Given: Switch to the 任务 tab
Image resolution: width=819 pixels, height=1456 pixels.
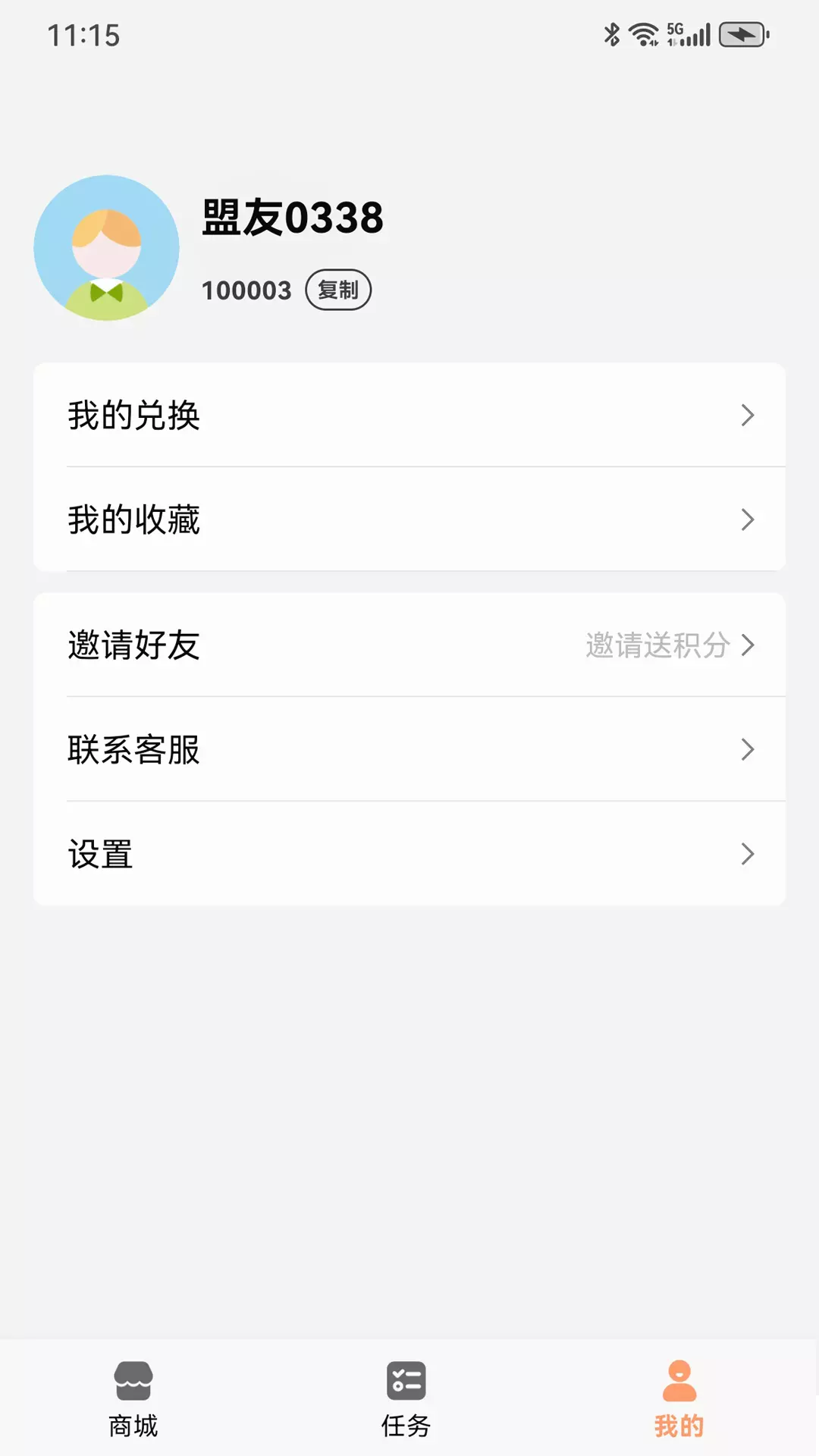Looking at the screenshot, I should coord(406,1399).
